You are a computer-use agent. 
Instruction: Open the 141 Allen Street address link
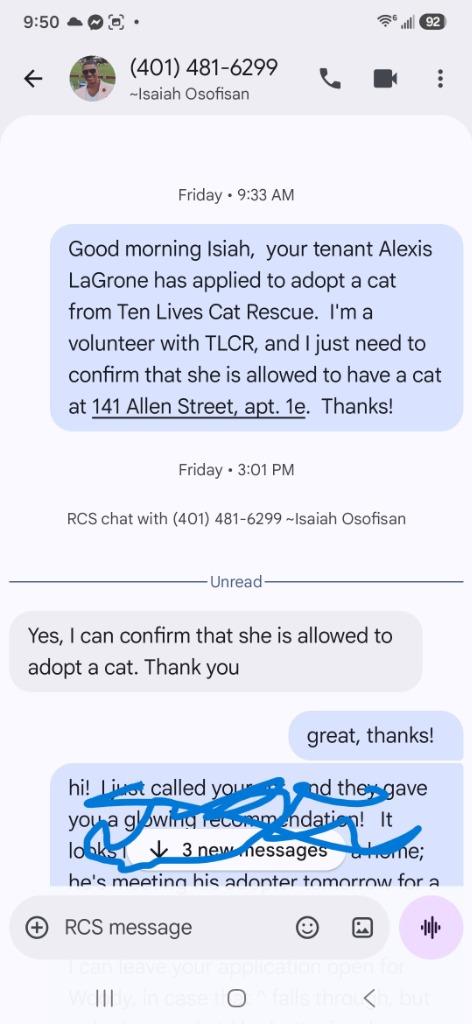tap(198, 407)
